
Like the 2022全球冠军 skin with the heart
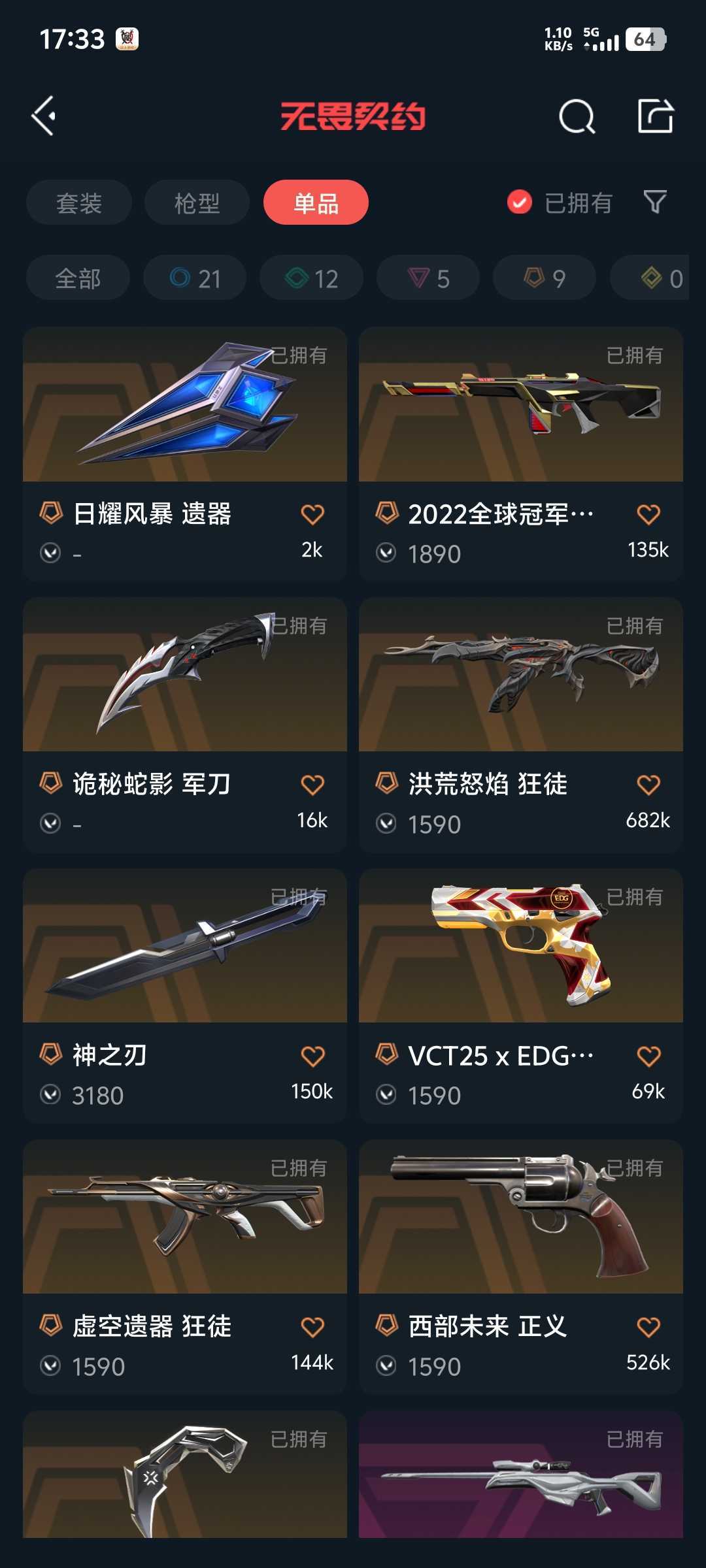(648, 515)
